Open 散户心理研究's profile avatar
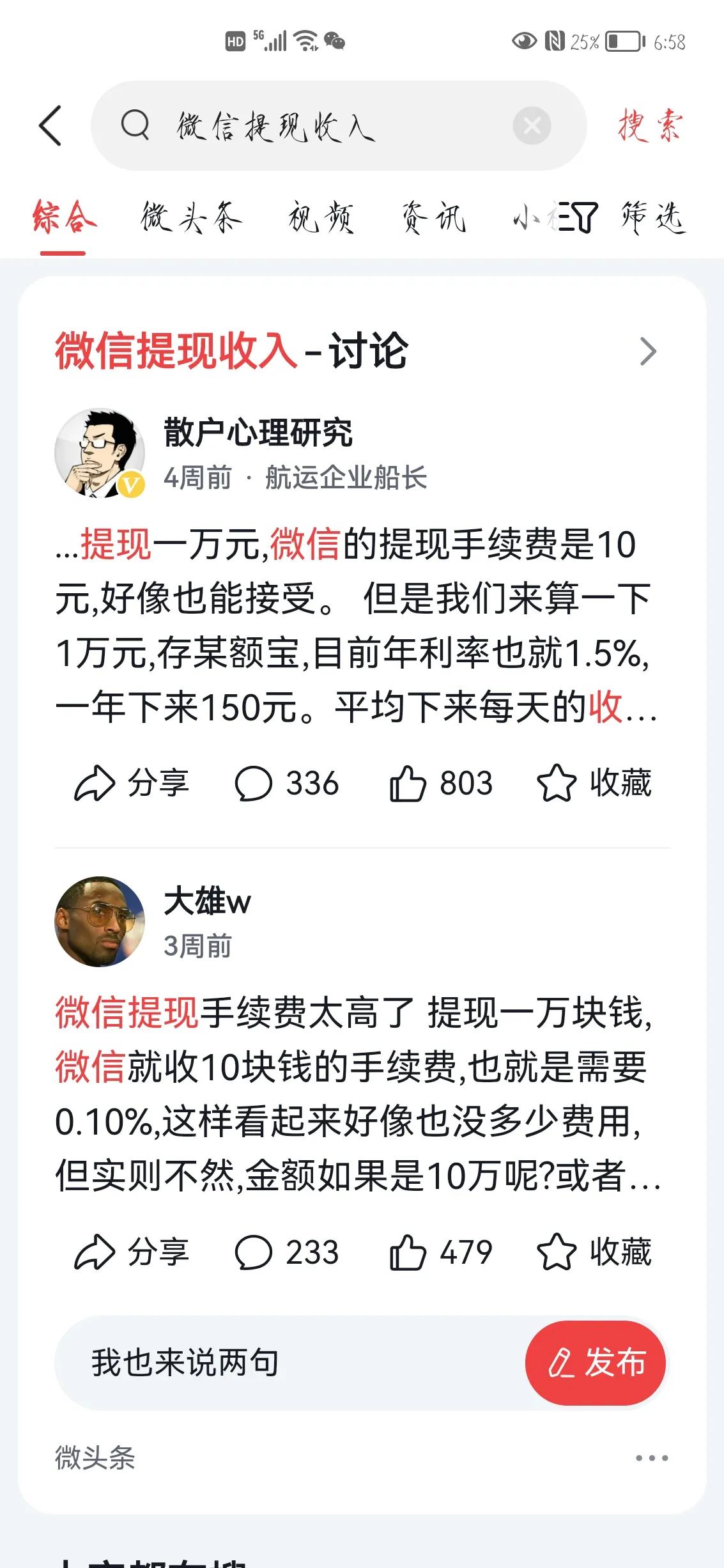724x1568 pixels. pyautogui.click(x=100, y=453)
